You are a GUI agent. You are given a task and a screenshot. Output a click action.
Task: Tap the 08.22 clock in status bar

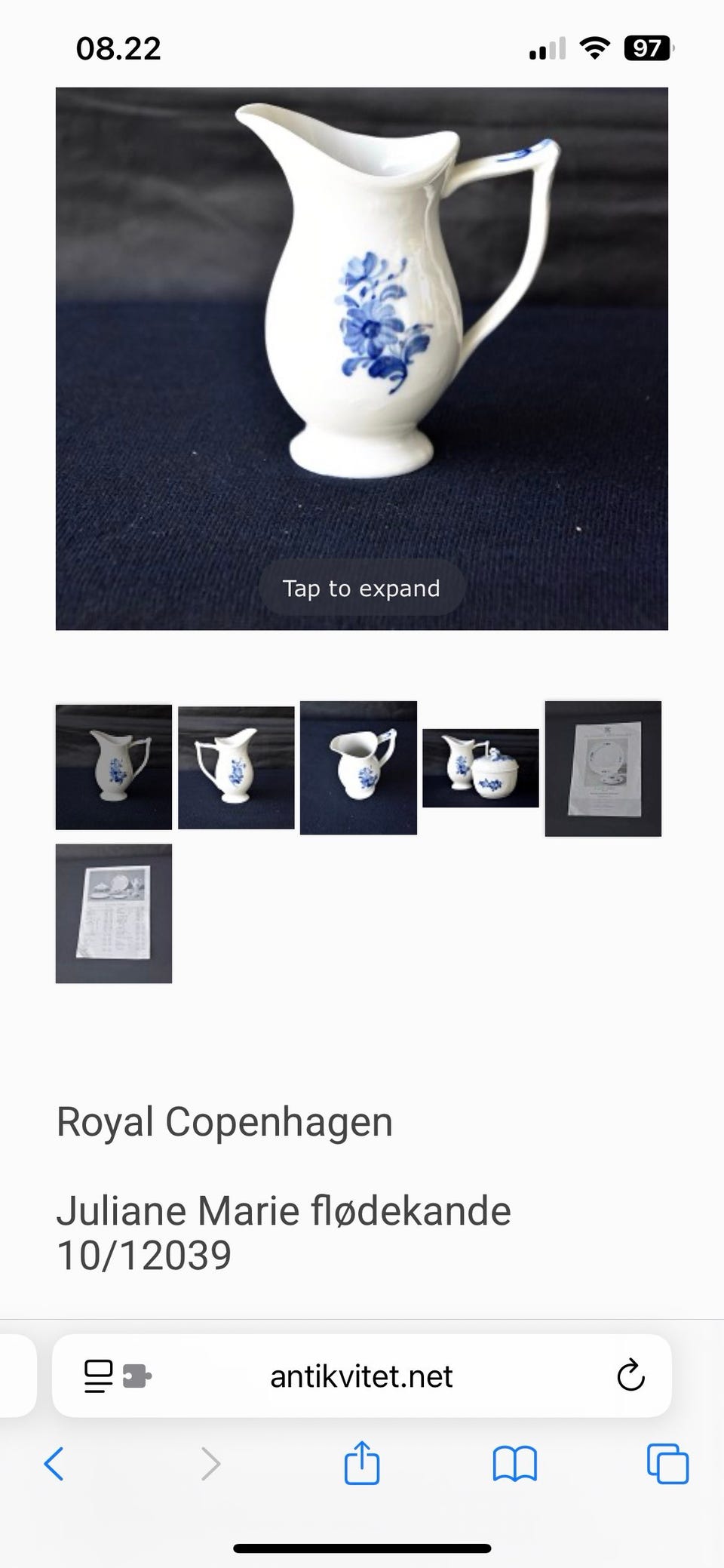pyautogui.click(x=118, y=48)
